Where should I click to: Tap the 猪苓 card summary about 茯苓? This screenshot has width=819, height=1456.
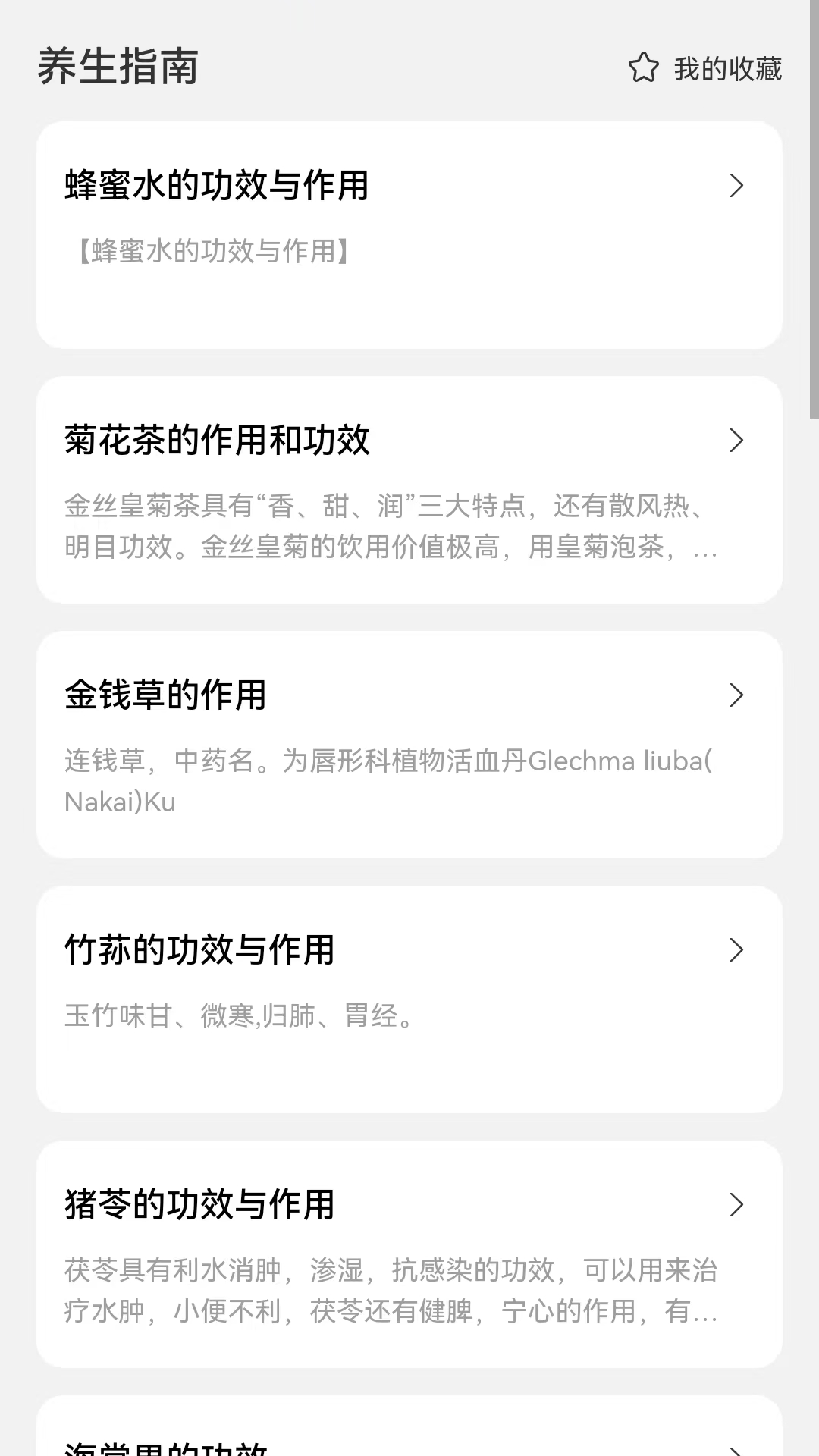coord(391,1289)
